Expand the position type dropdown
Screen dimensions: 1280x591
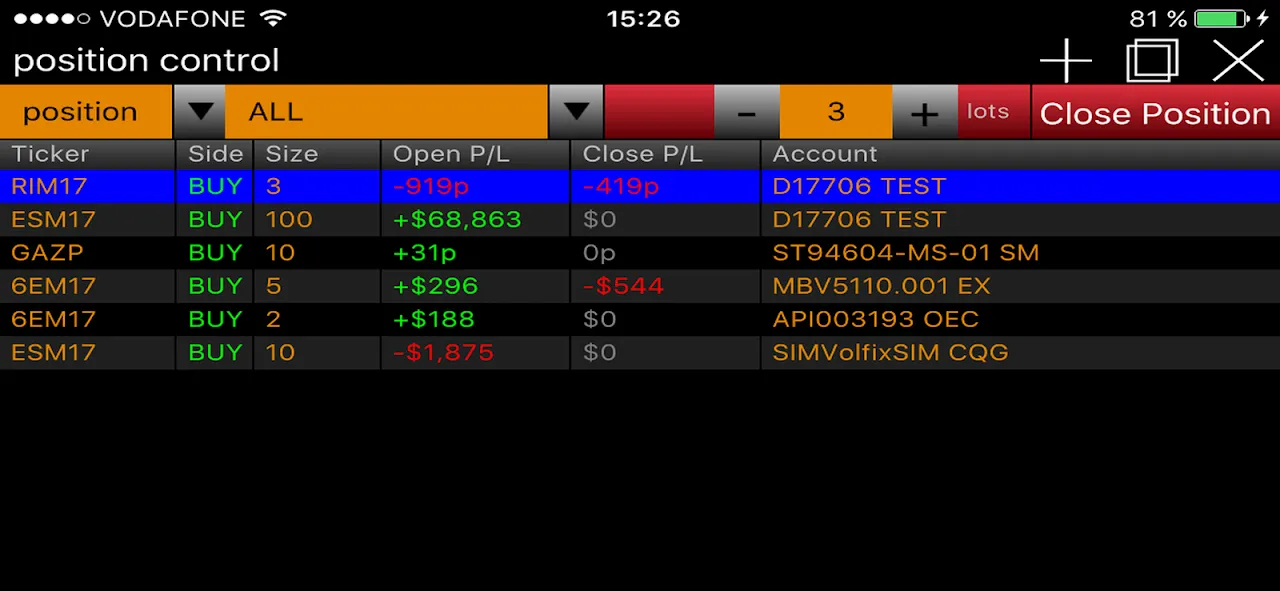[x=200, y=112]
